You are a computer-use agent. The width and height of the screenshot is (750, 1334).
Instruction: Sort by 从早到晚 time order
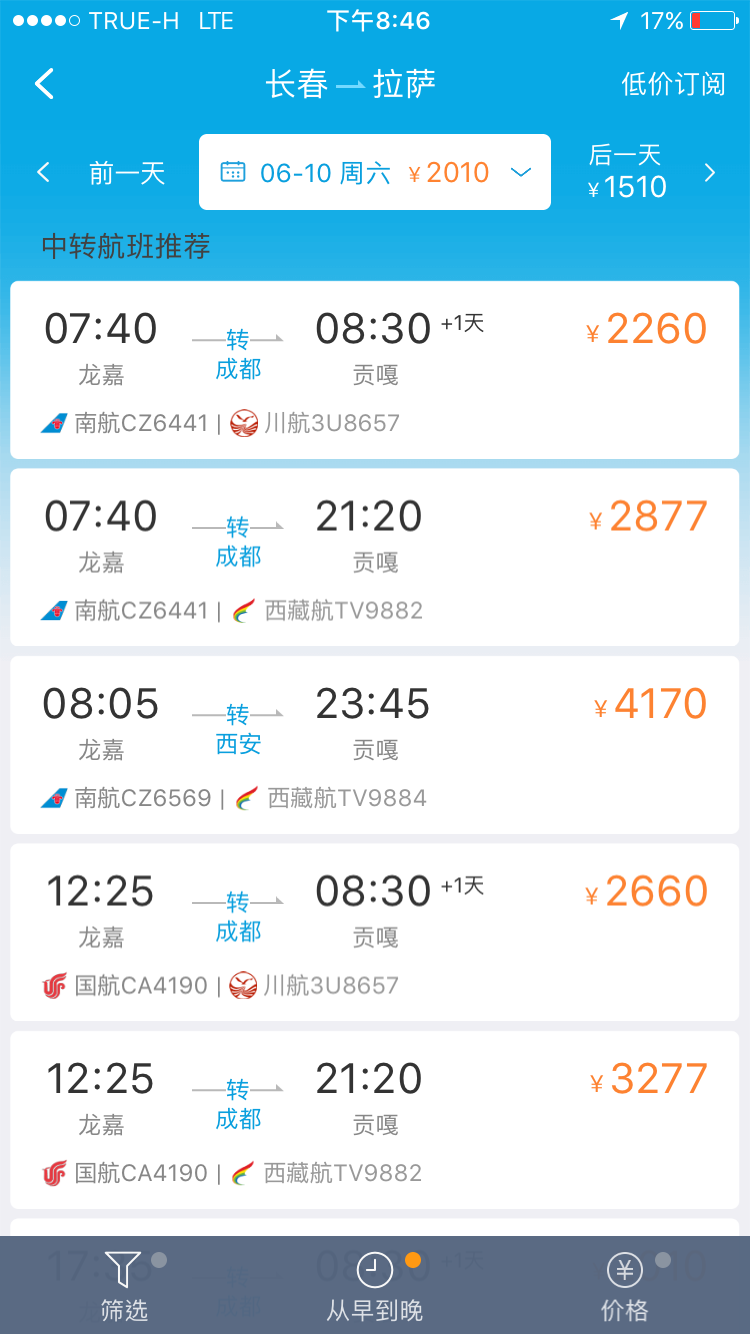(375, 1286)
